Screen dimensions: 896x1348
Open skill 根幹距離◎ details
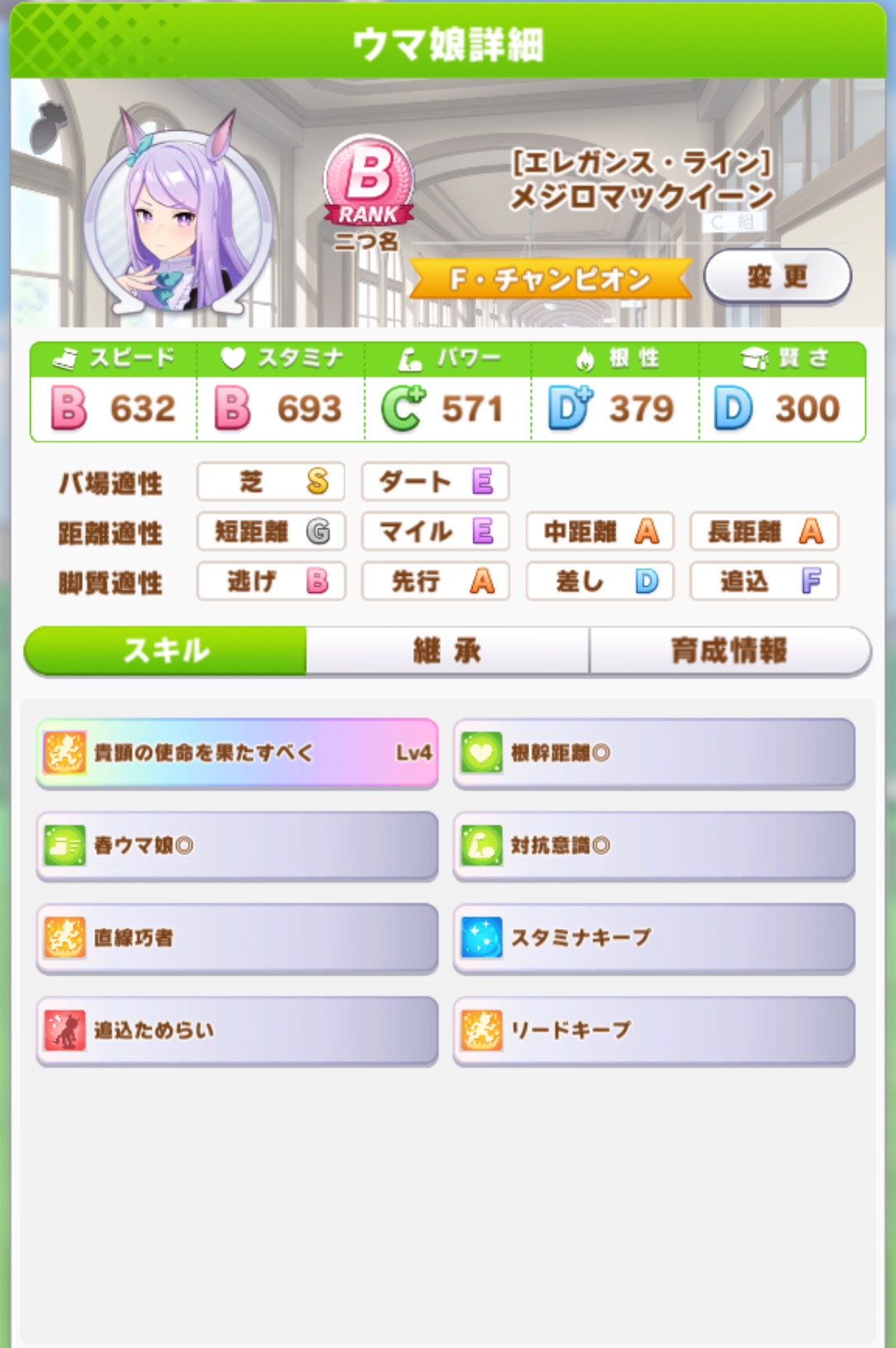point(654,752)
